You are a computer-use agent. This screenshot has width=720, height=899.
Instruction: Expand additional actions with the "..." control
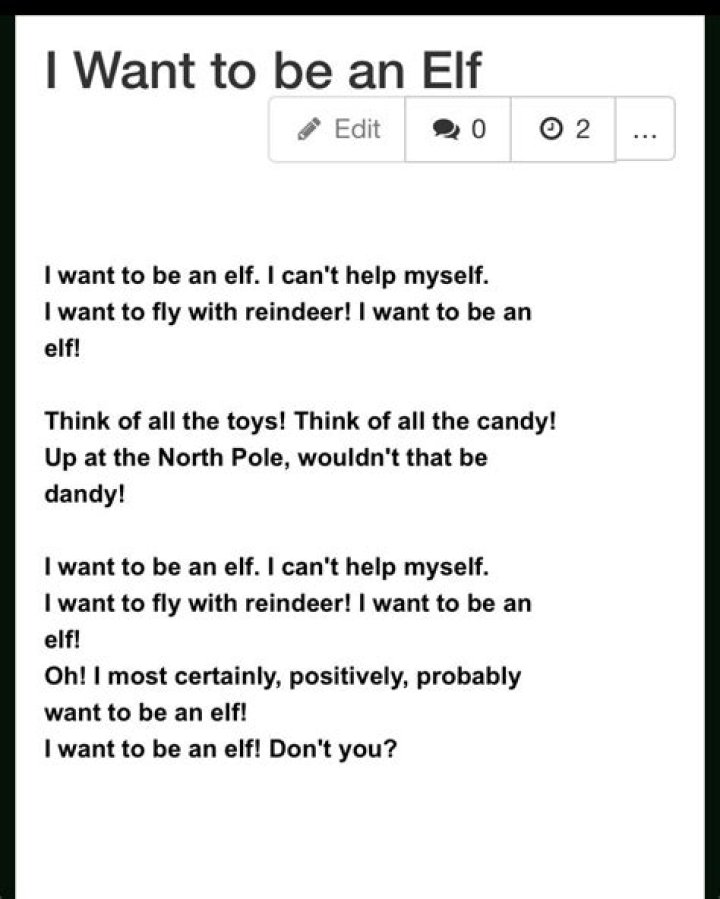(645, 131)
